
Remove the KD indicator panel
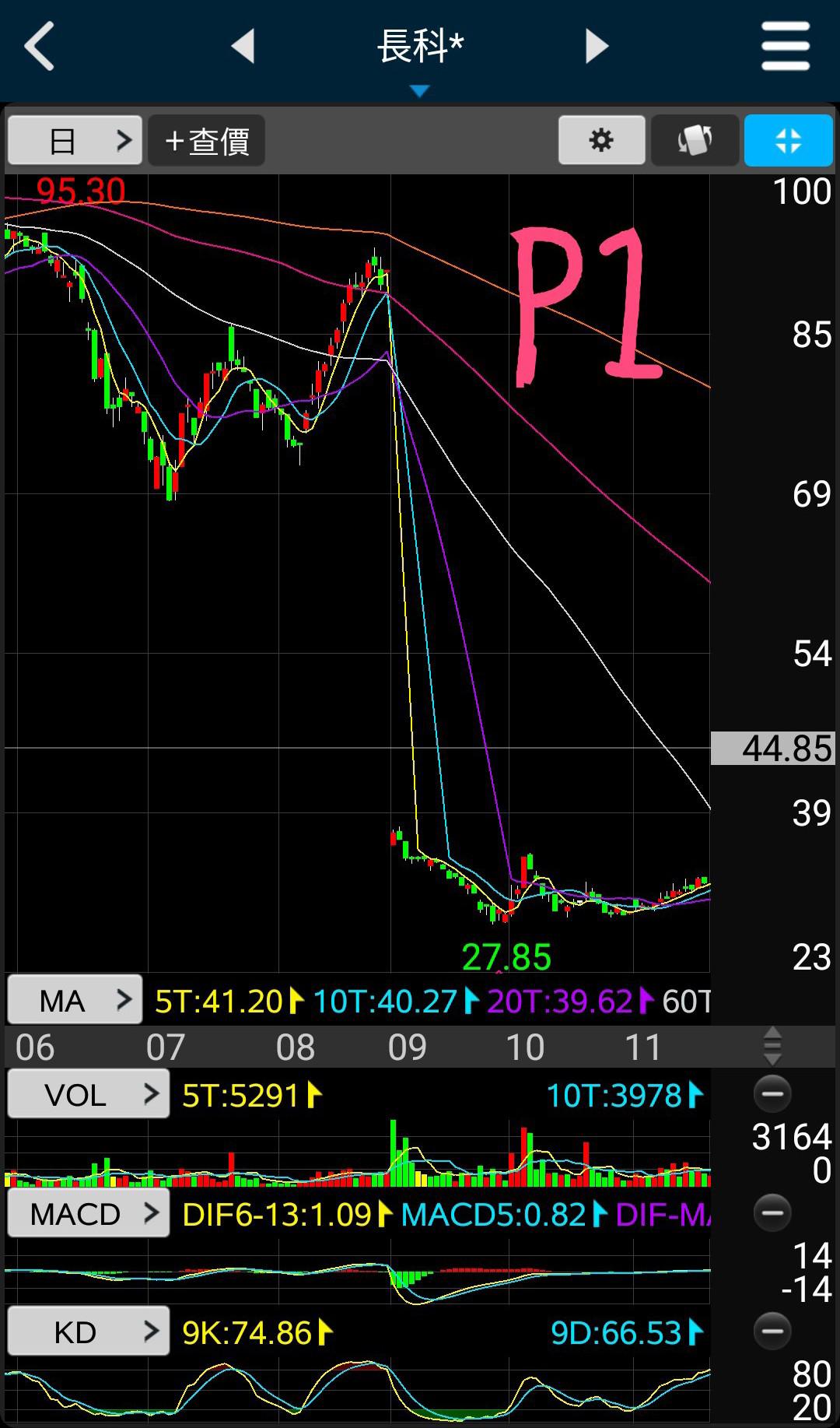tap(772, 1332)
